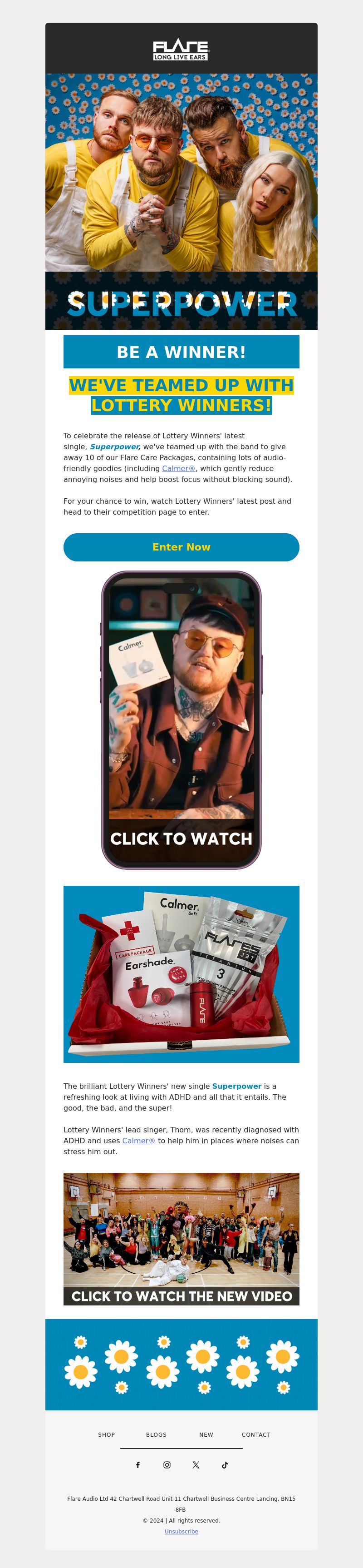Open the Click to Watch phone video
363x1568 pixels.
tap(181, 719)
